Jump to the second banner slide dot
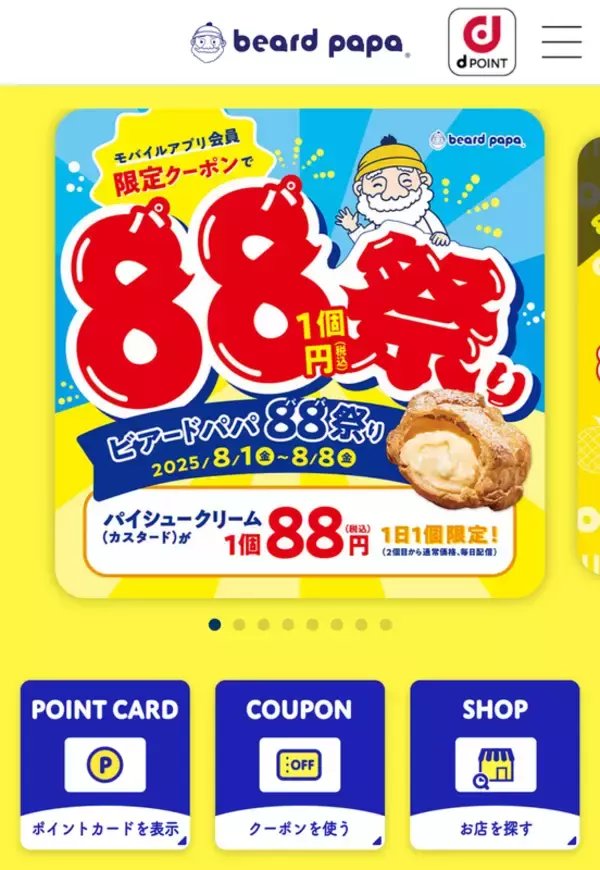This screenshot has height=870, width=600. point(239,625)
